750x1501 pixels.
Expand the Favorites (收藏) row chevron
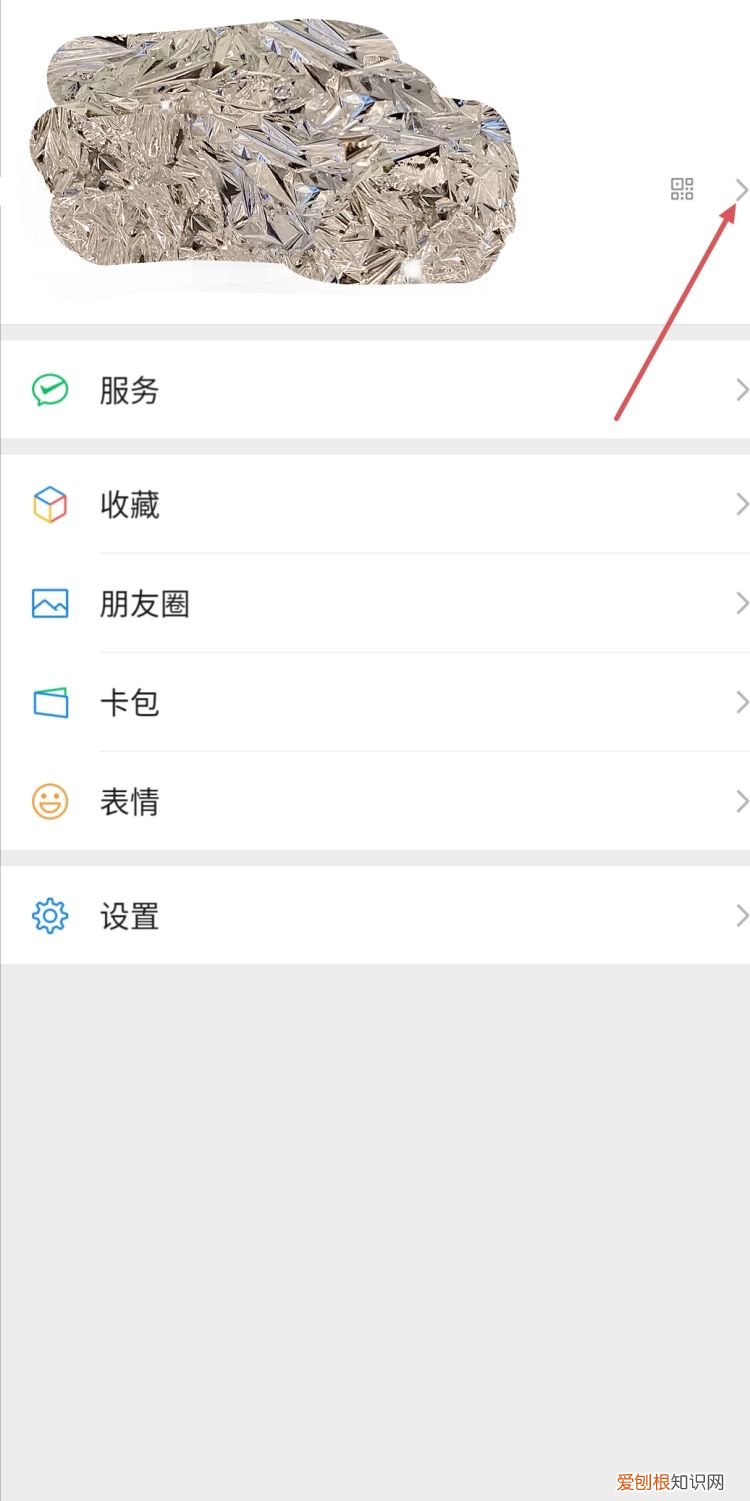point(740,505)
